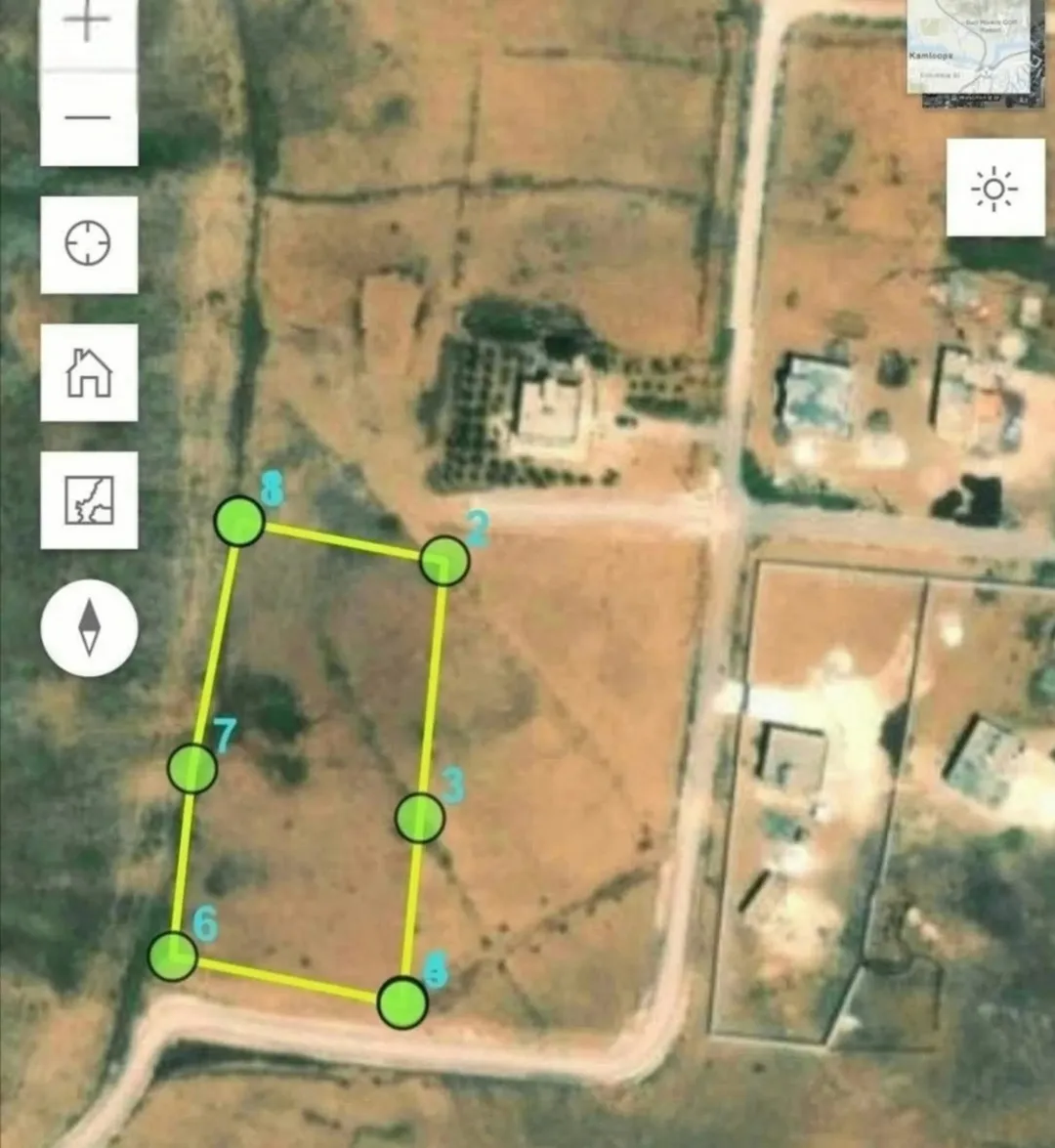Select polygon vertex 7
The width and height of the screenshot is (1055, 1148).
coord(191,768)
